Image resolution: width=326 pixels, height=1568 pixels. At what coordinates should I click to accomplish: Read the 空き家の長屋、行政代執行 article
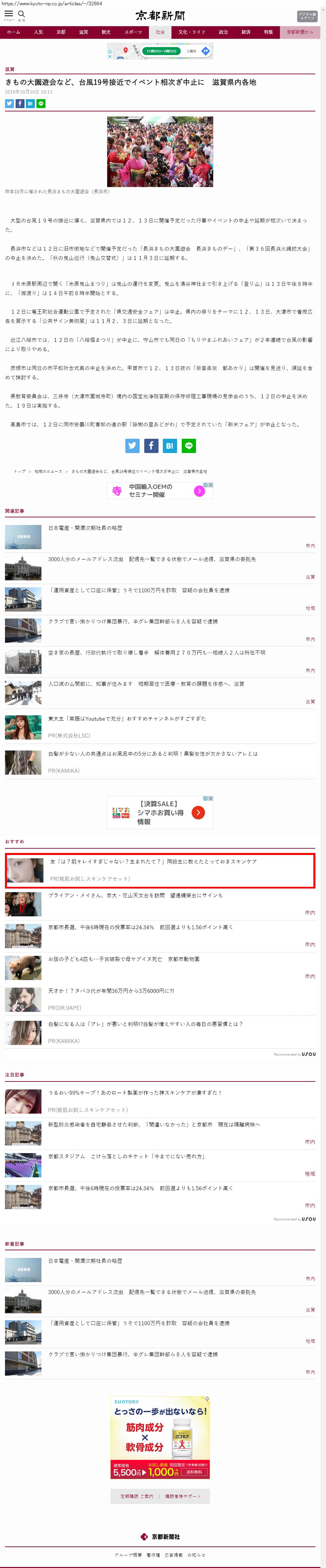click(157, 653)
